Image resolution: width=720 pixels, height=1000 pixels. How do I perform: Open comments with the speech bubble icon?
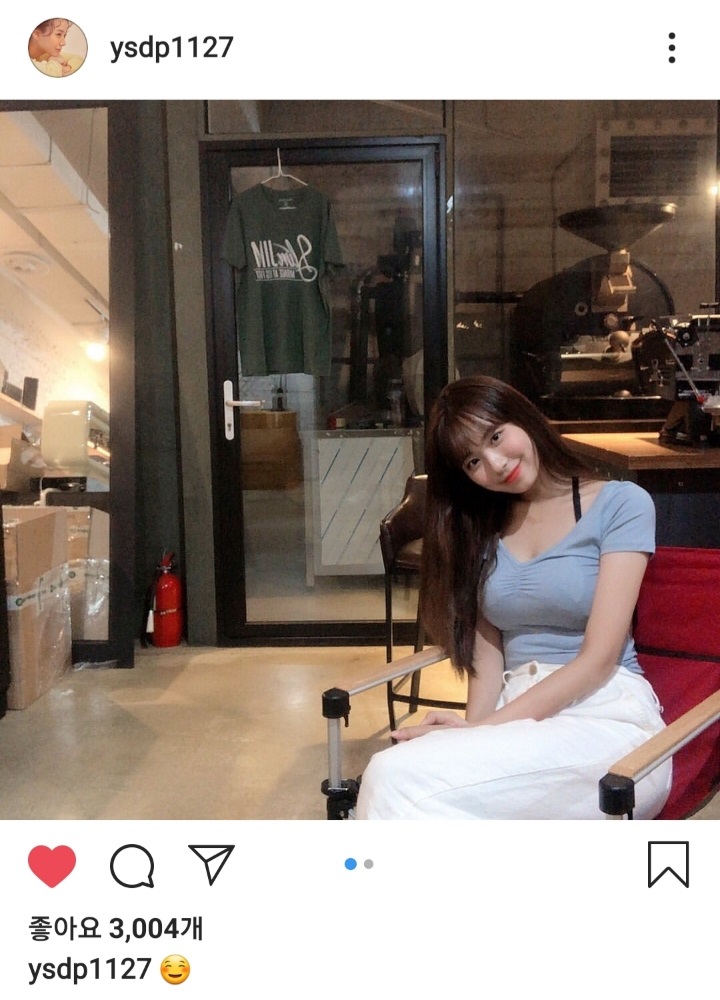(x=132, y=865)
